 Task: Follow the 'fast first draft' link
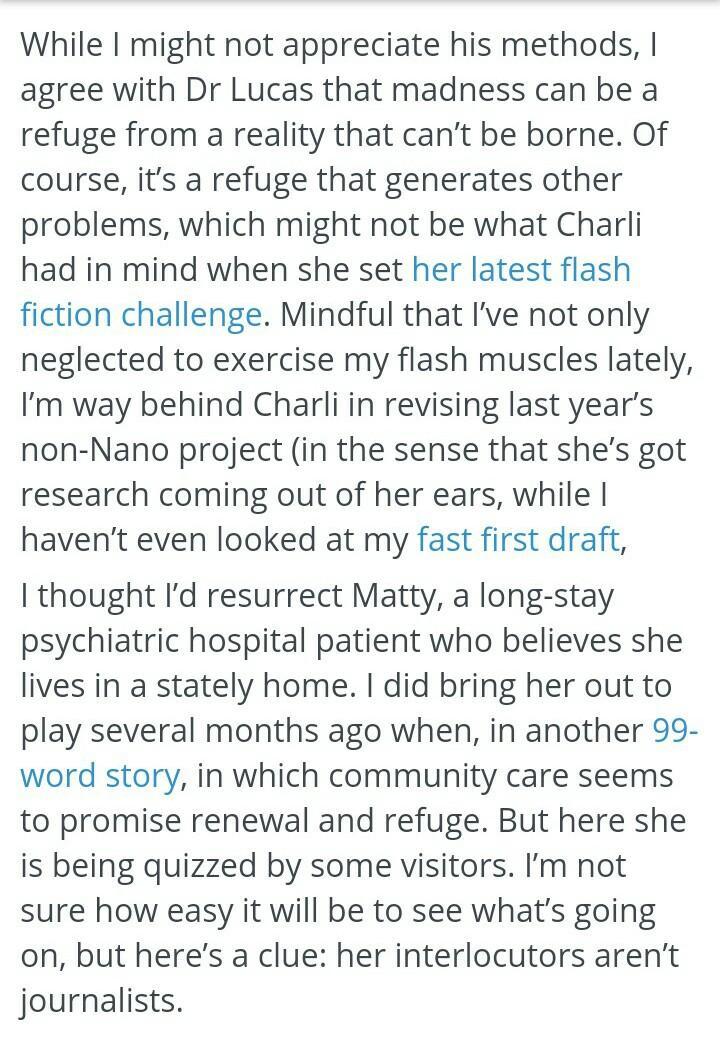point(519,540)
